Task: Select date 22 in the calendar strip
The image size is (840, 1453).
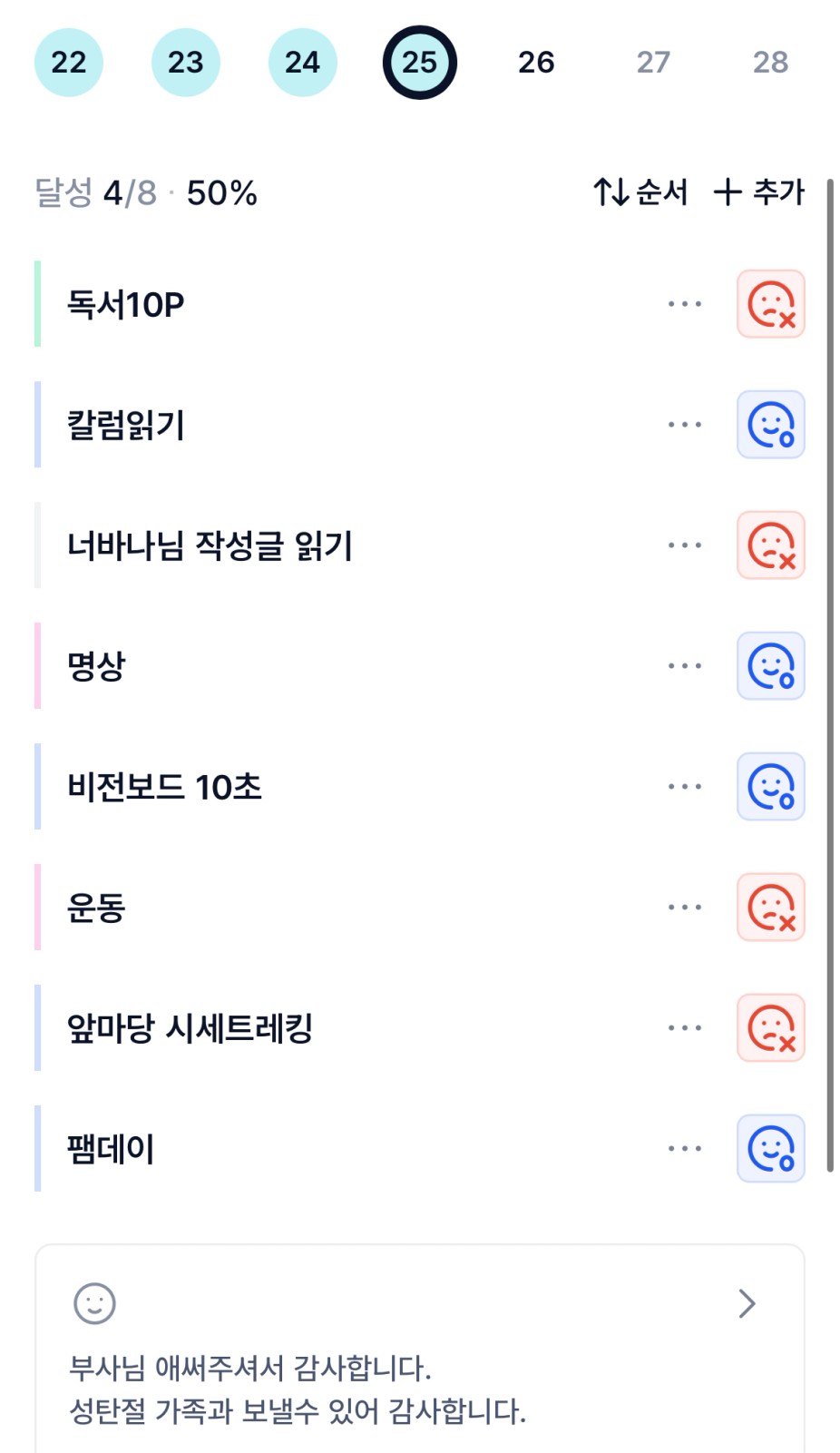Action: pos(68,62)
